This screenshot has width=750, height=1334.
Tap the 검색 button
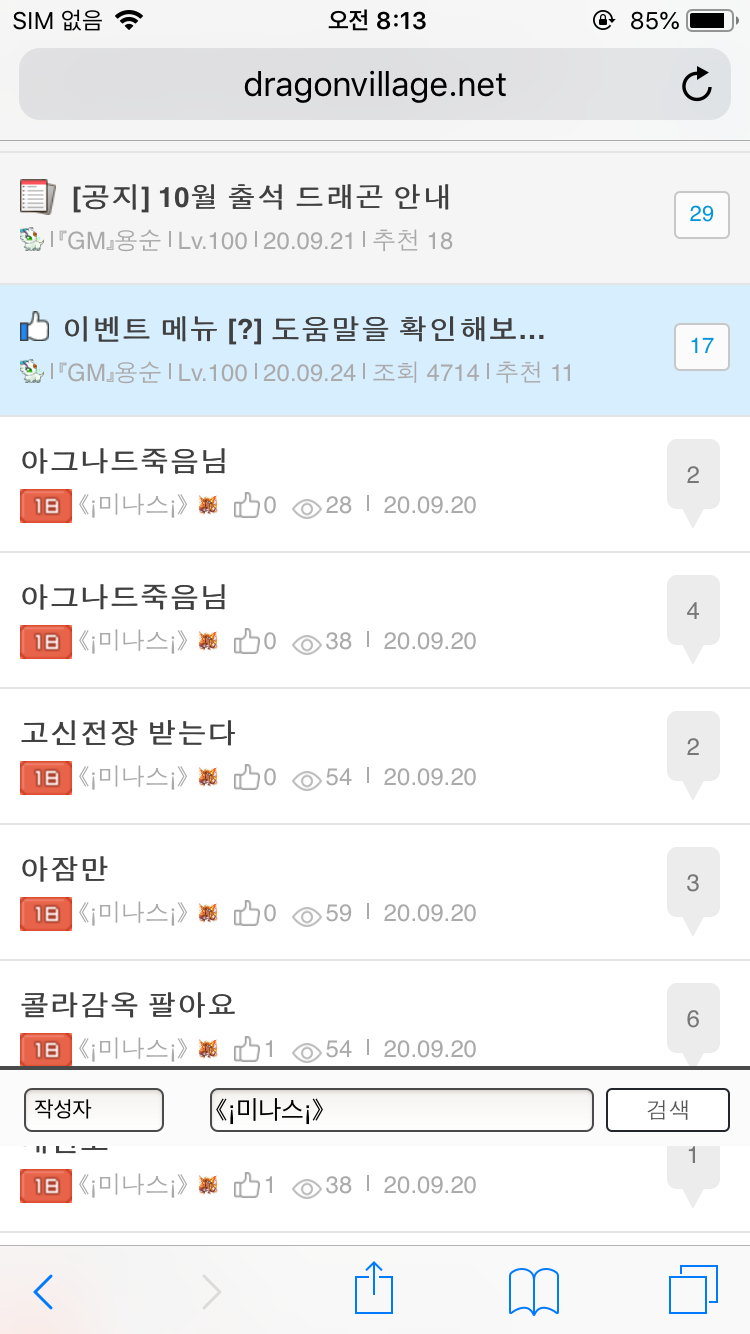pyautogui.click(x=667, y=1109)
